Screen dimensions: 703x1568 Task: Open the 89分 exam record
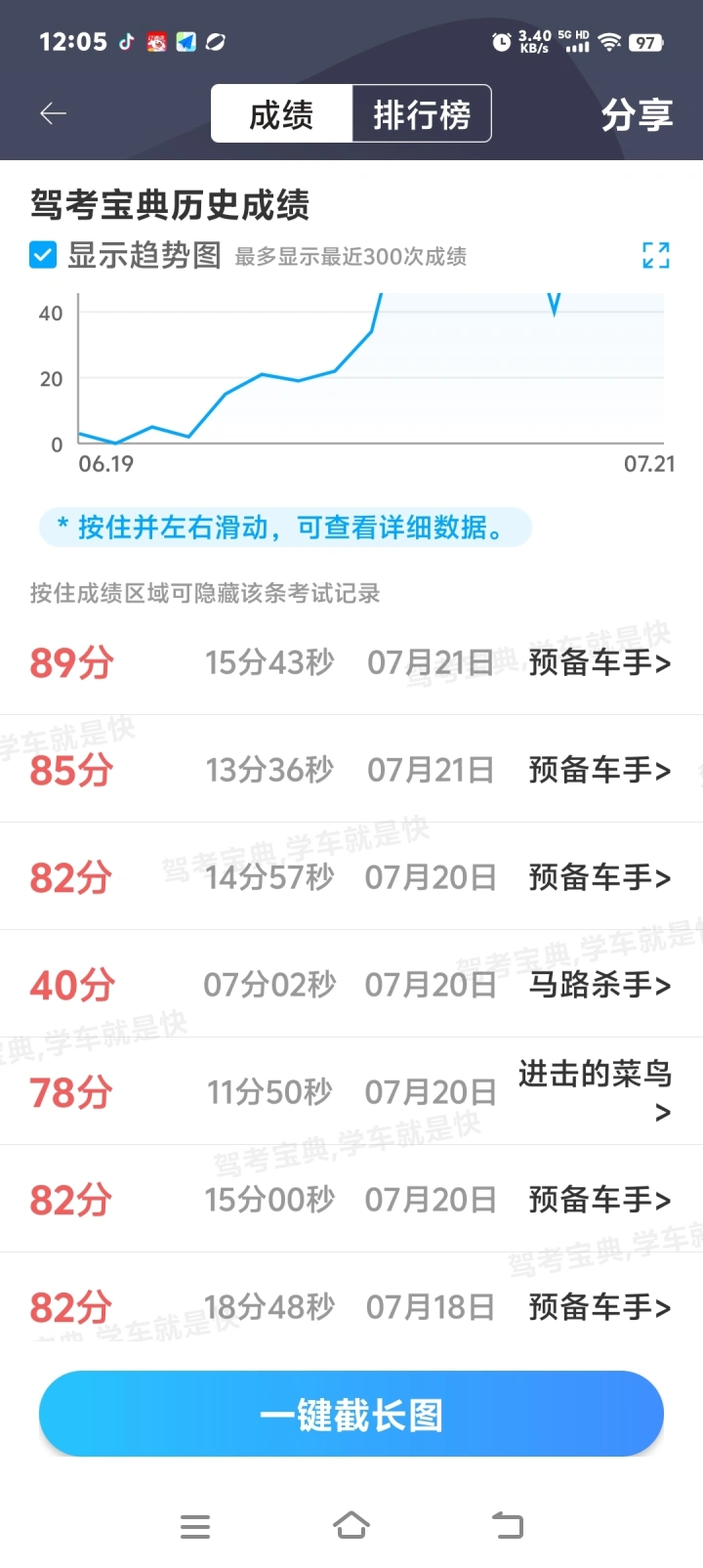351,662
